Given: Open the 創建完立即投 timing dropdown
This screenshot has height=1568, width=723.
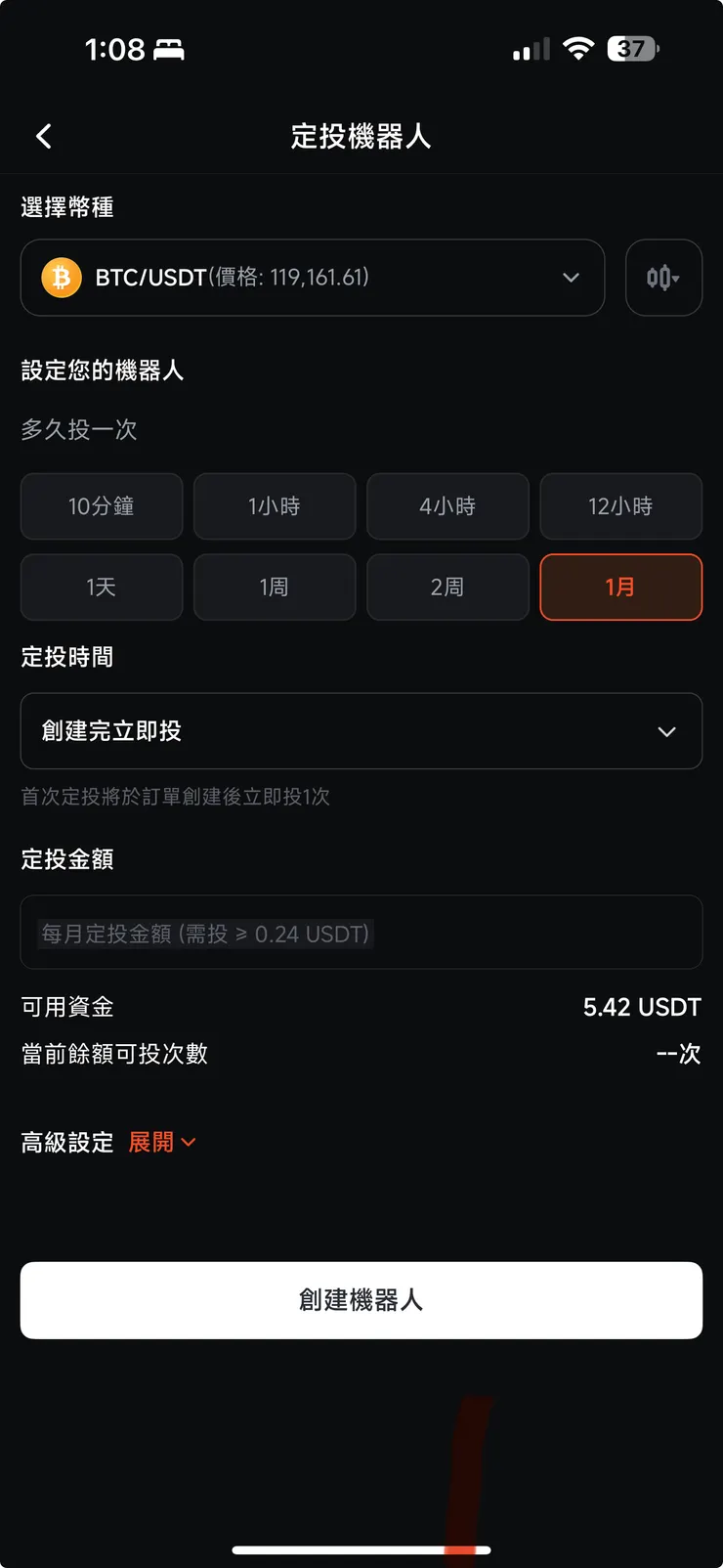Looking at the screenshot, I should tap(361, 730).
